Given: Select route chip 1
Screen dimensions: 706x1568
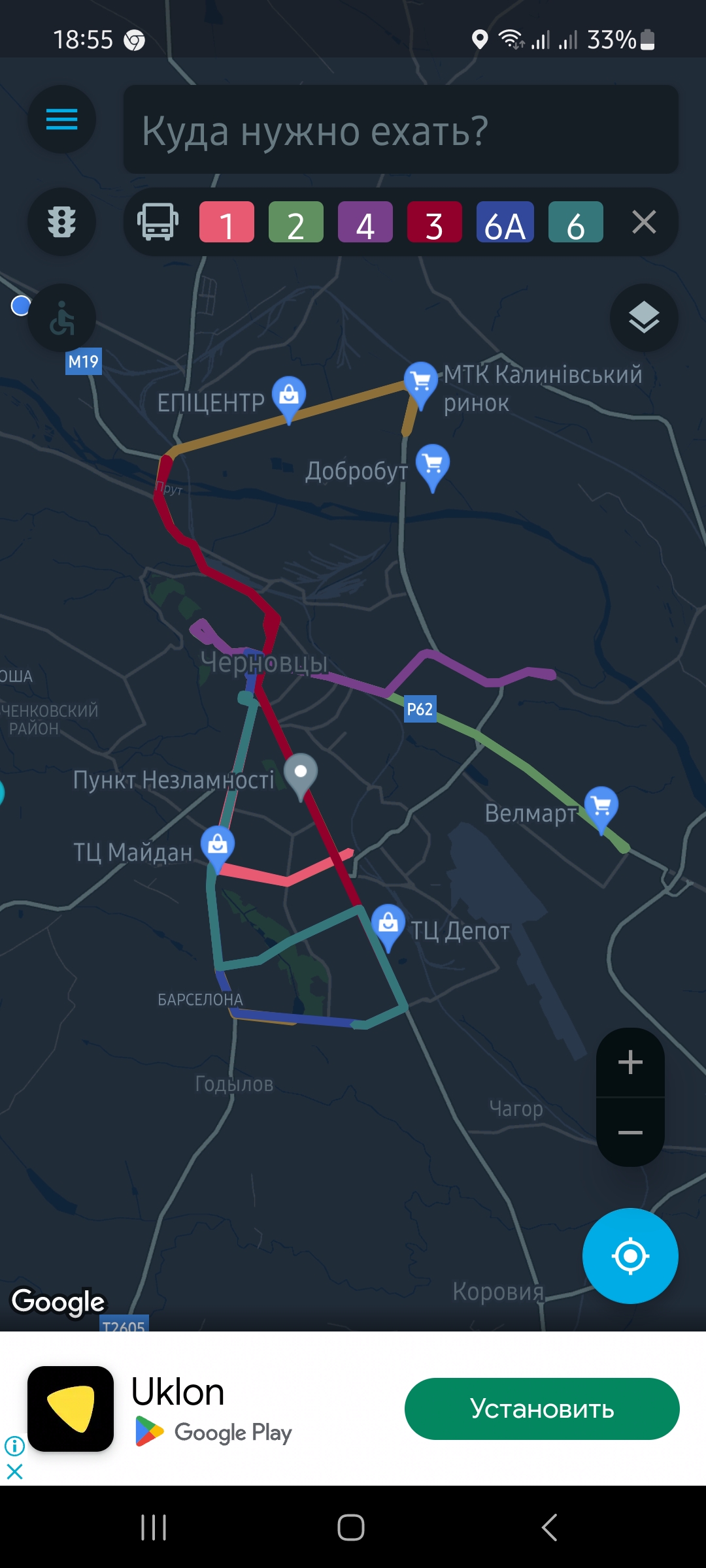Looking at the screenshot, I should click(x=226, y=222).
